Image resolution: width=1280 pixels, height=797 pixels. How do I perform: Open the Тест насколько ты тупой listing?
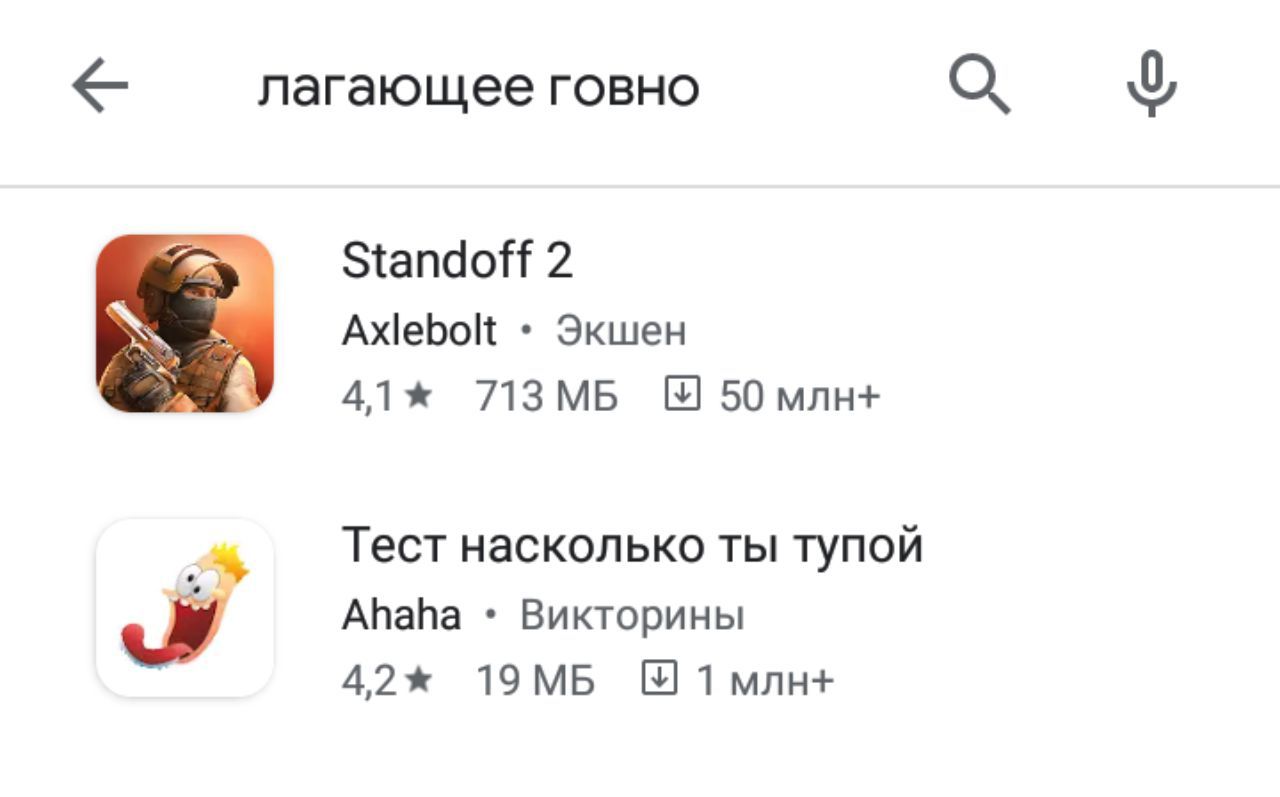631,546
